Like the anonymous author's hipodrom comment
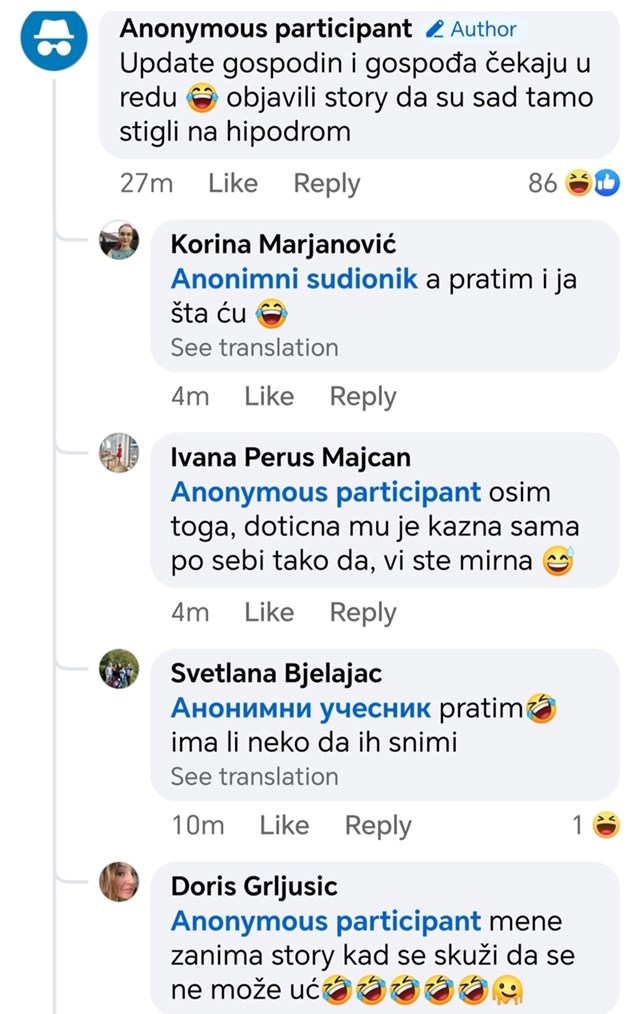The image size is (640, 1014). click(232, 184)
